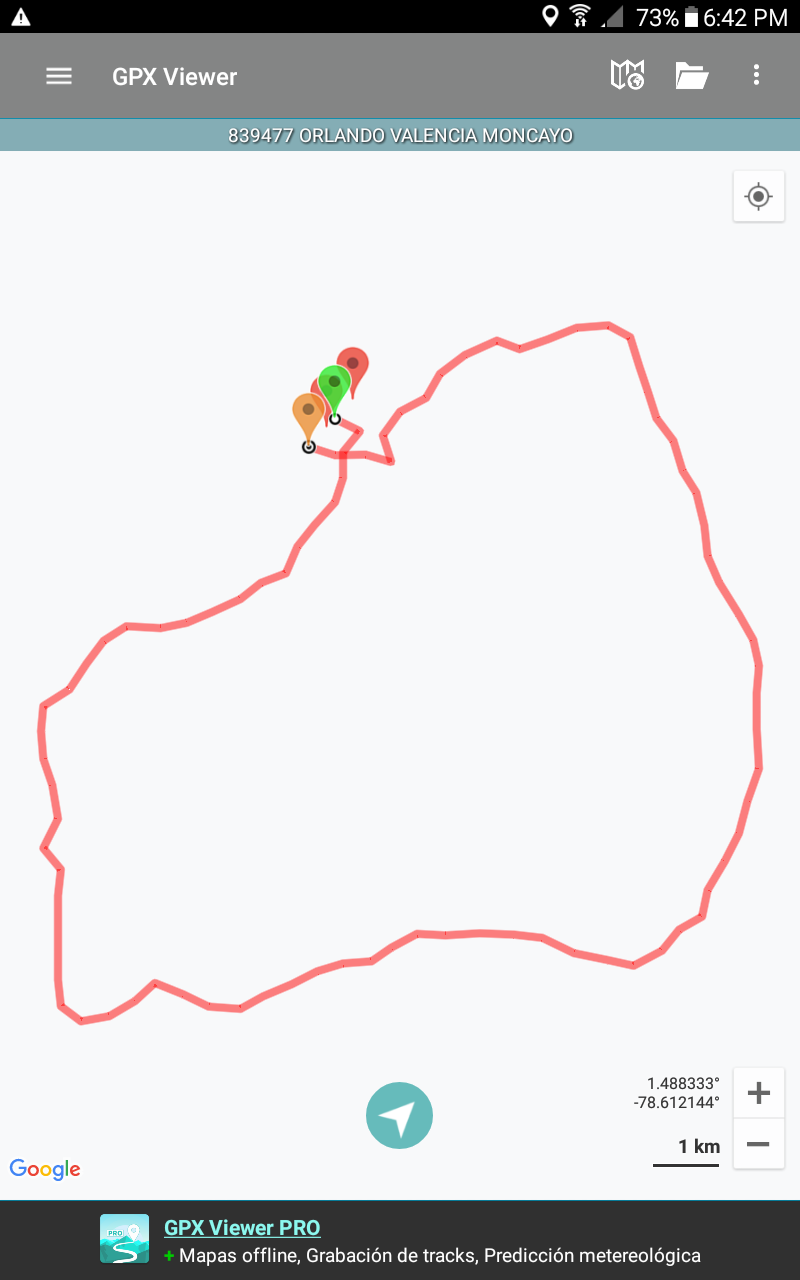Open the online maps selector icon
Screen dimensions: 800x1280
[x=627, y=75]
